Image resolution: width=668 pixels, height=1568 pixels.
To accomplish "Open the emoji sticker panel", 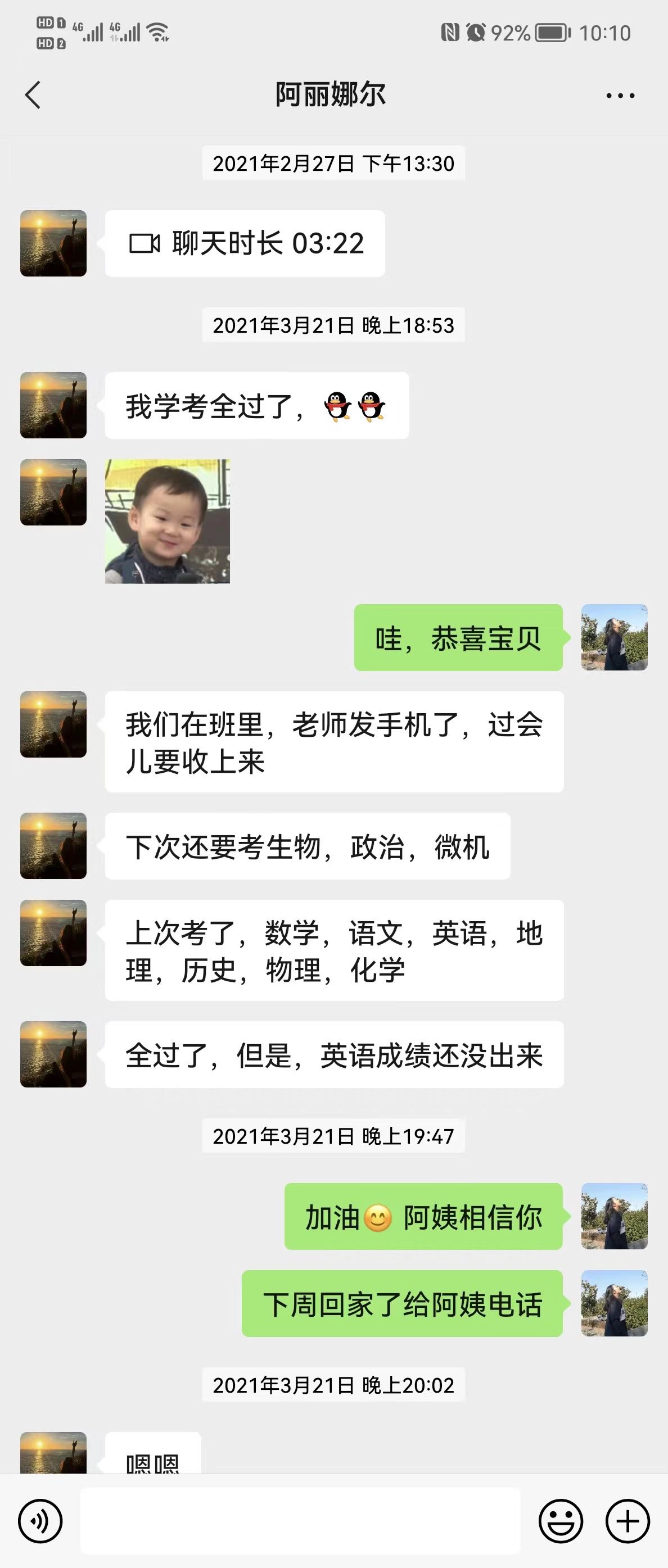I will pyautogui.click(x=560, y=1521).
